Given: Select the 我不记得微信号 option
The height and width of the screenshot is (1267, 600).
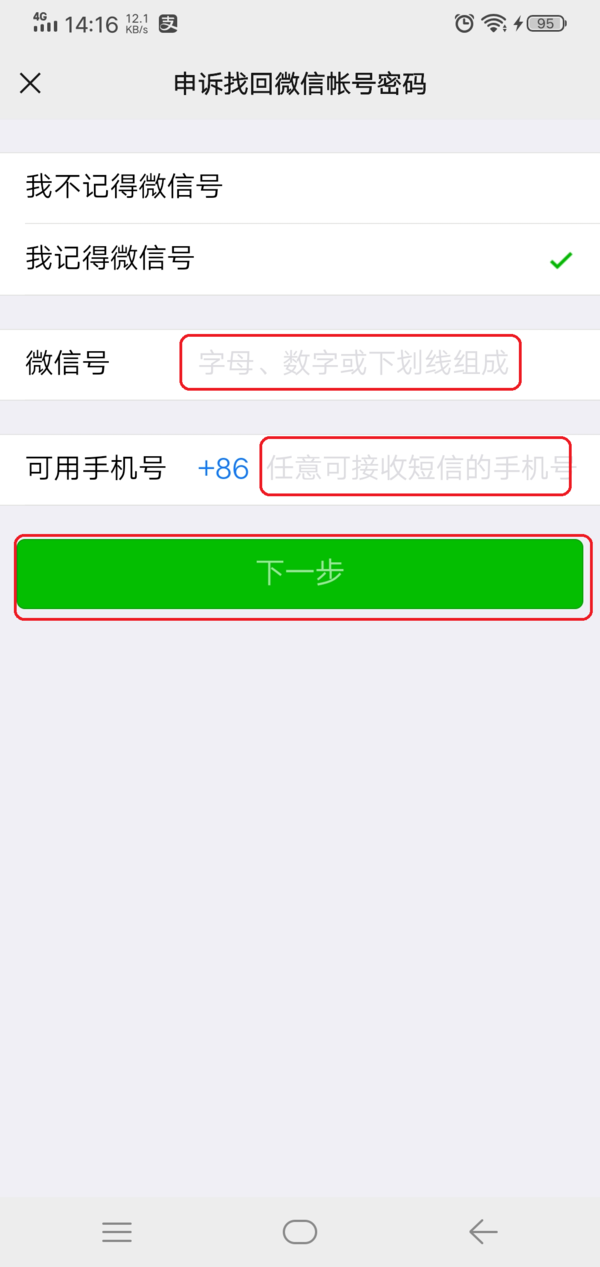Looking at the screenshot, I should 300,187.
